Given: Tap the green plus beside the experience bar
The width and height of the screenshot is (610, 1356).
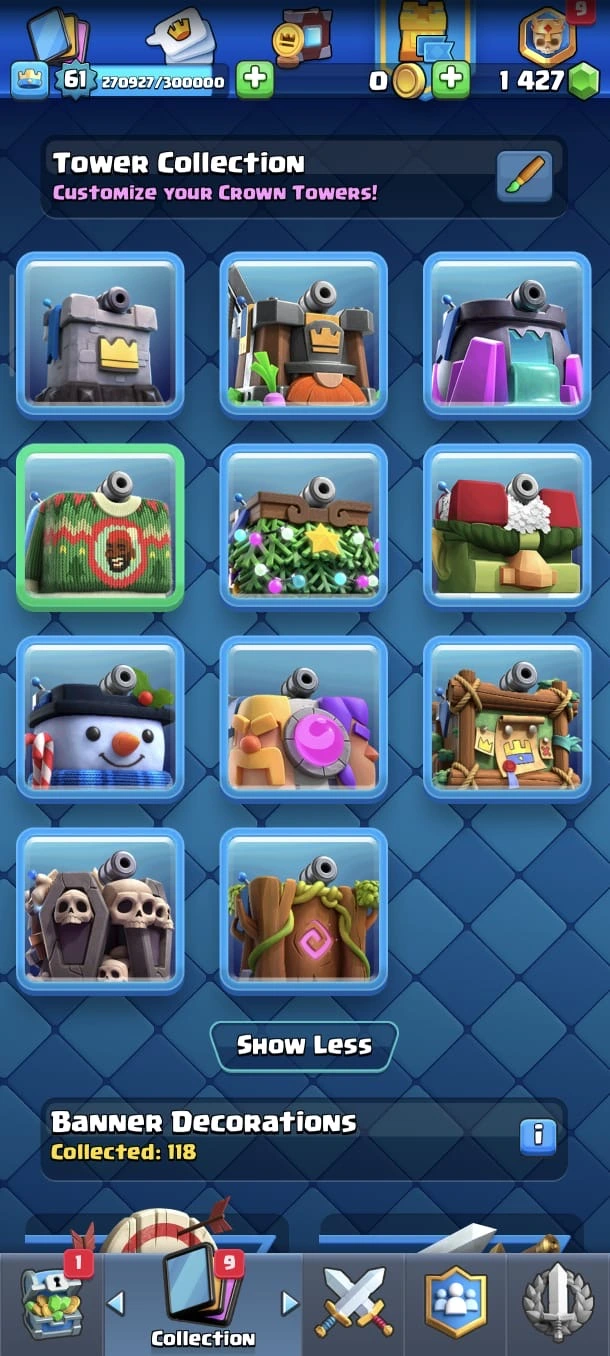Looking at the screenshot, I should pyautogui.click(x=255, y=79).
